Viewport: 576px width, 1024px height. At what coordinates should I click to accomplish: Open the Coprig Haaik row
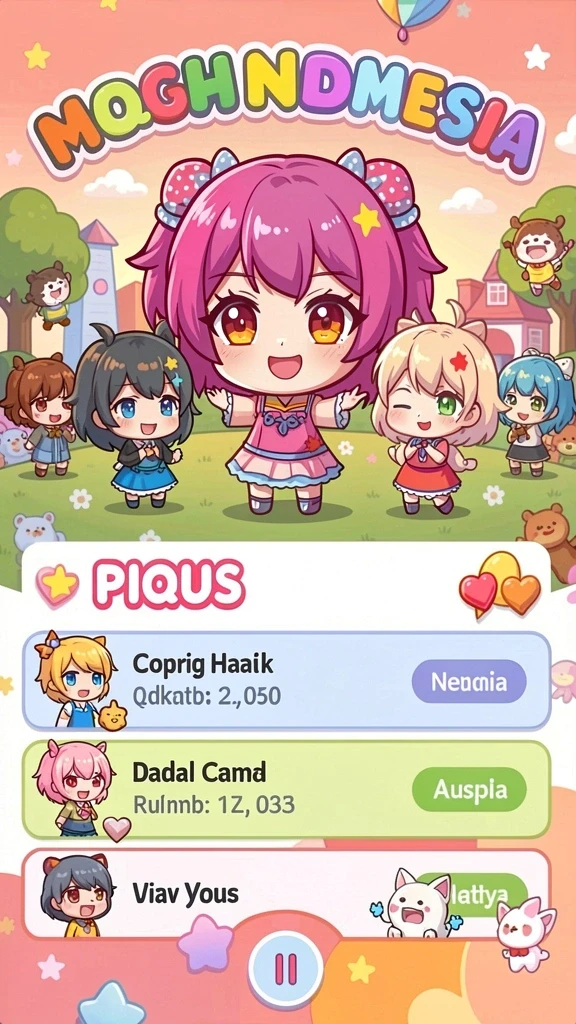pyautogui.click(x=287, y=681)
